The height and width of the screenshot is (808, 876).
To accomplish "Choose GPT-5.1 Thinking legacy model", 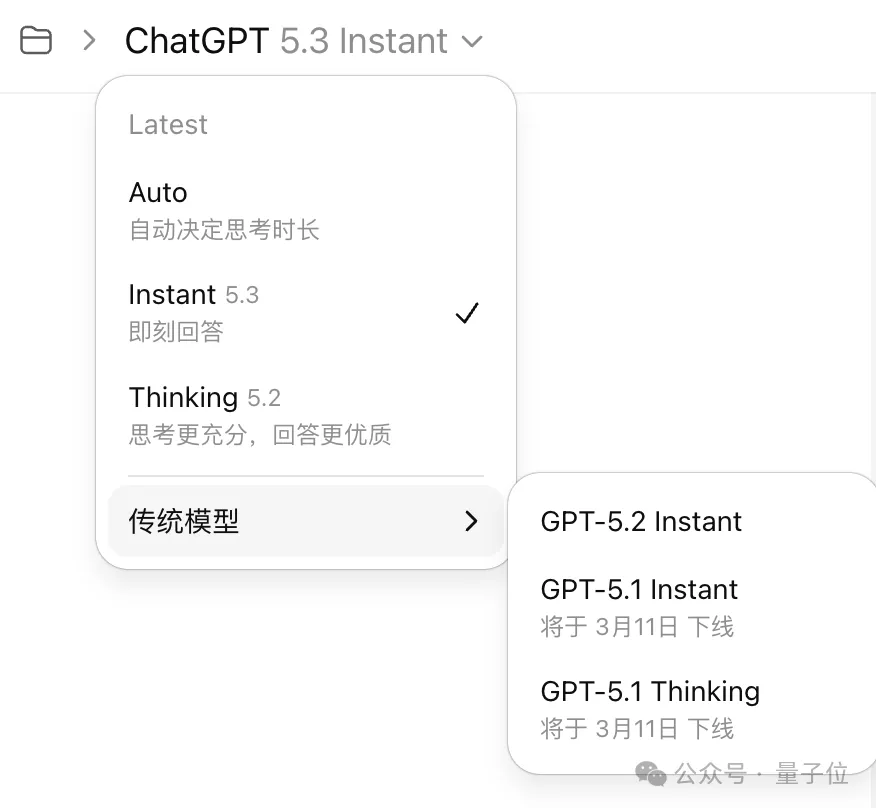I will pos(650,708).
